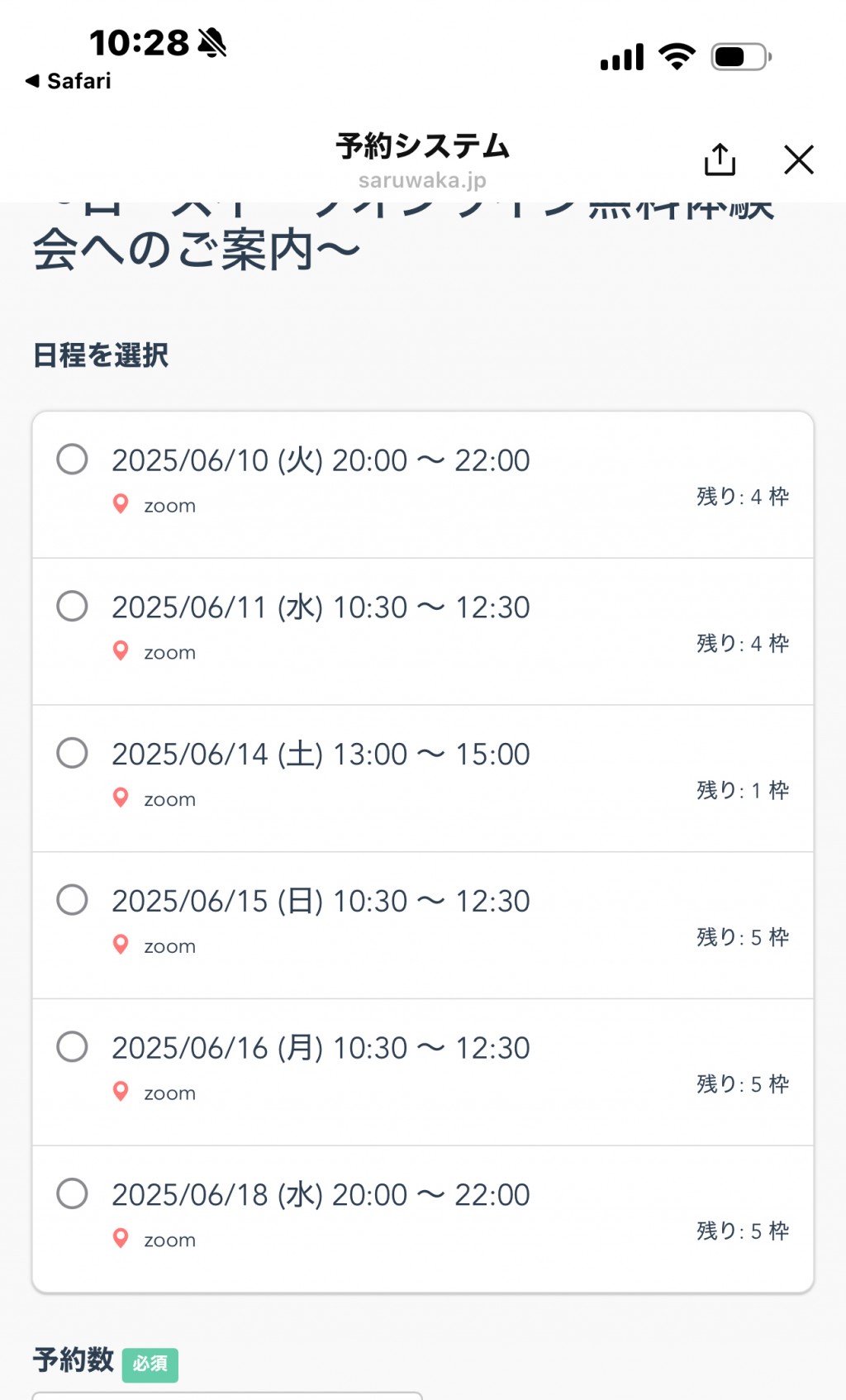Pick the 2025/06/18 (水) 20:00 slot
846x1400 pixels.
pos(423,1219)
